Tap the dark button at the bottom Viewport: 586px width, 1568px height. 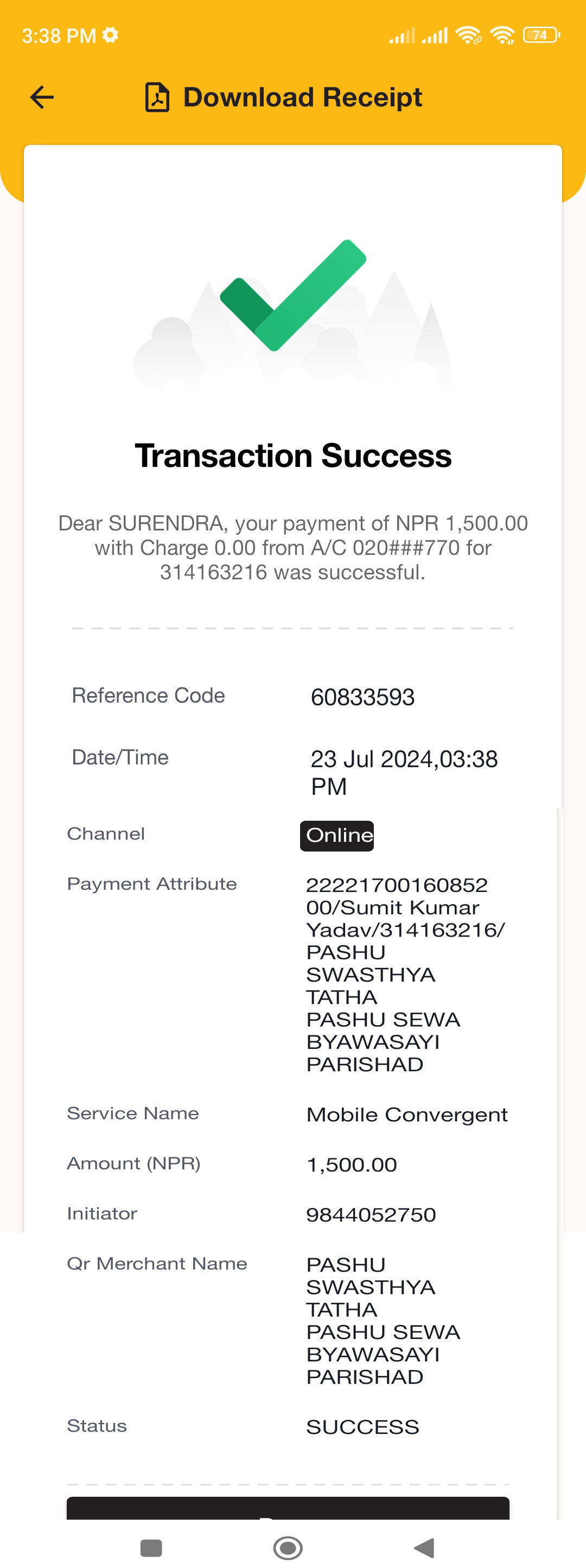[288, 1508]
